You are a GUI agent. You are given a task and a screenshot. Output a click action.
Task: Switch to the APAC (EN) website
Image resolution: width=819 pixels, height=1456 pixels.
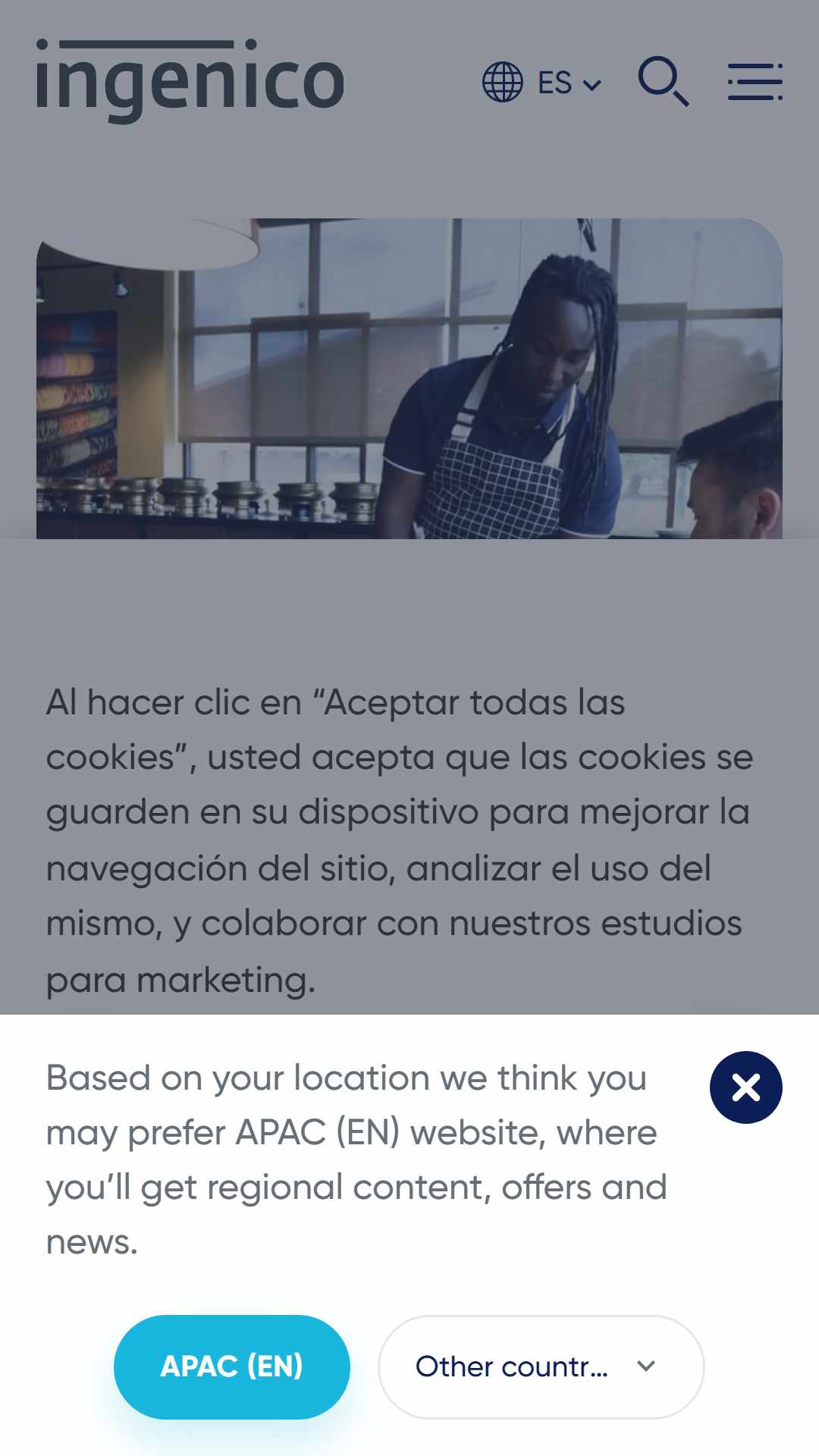coord(232,1367)
